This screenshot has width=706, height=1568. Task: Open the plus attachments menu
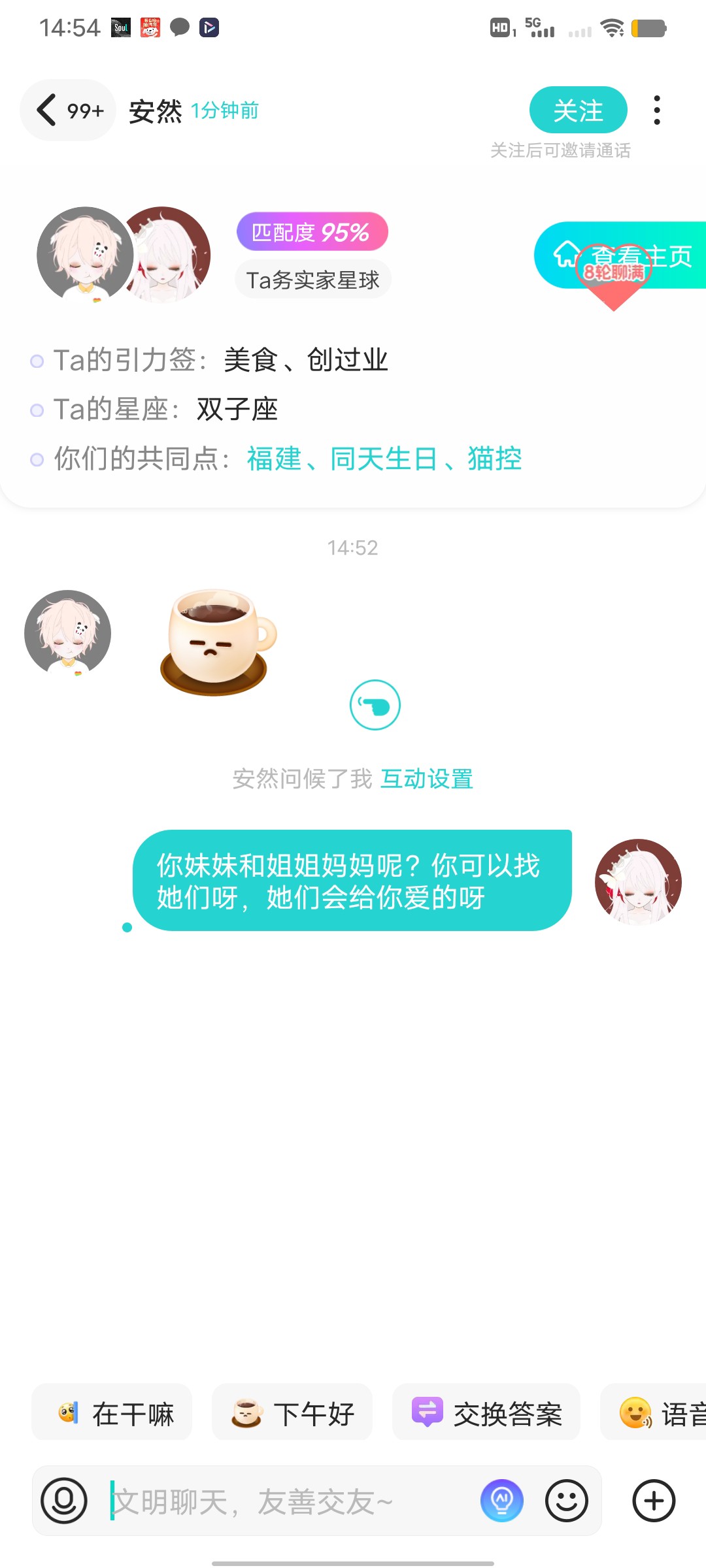[654, 1501]
